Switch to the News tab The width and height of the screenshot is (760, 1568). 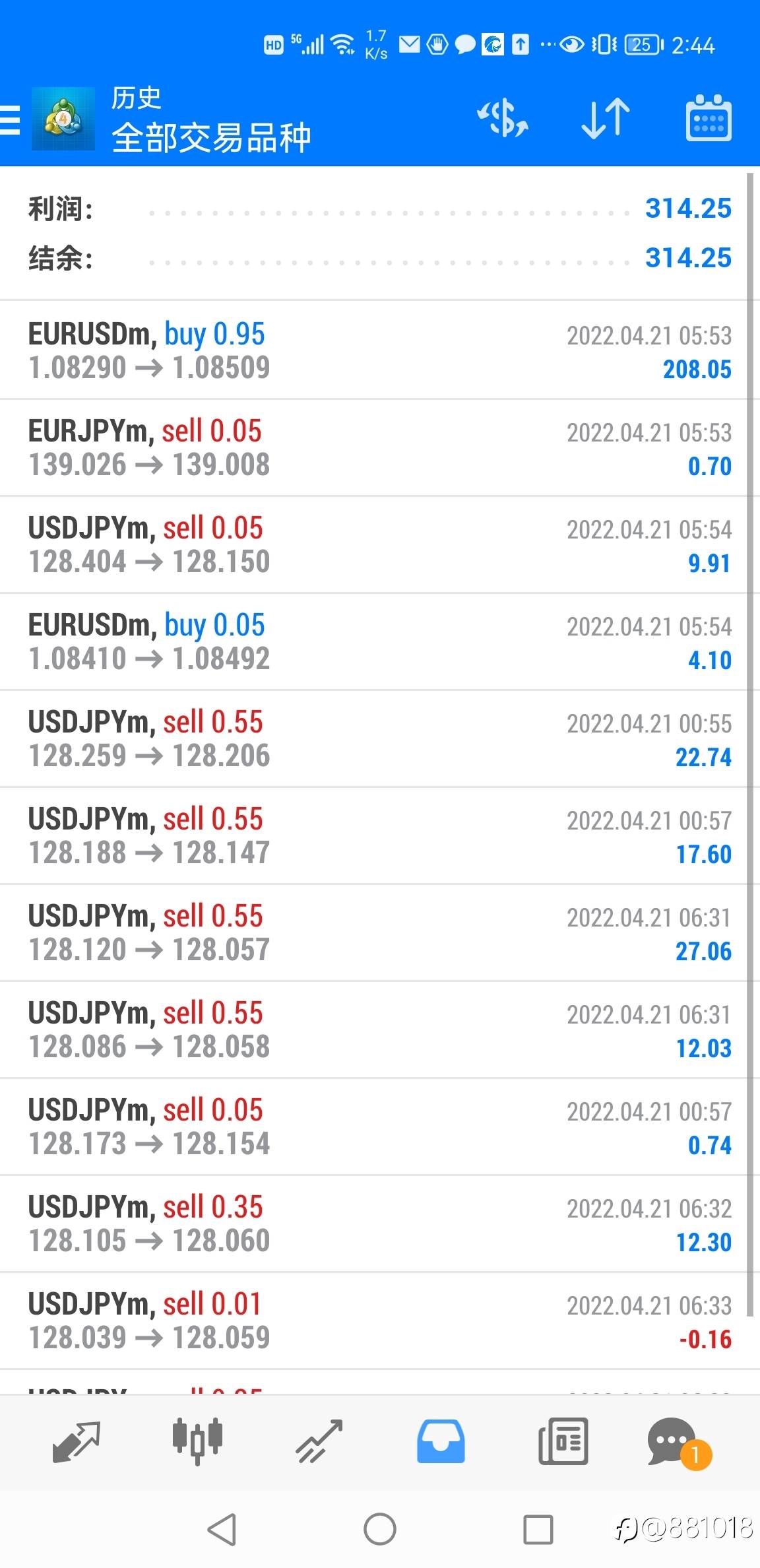[563, 1442]
